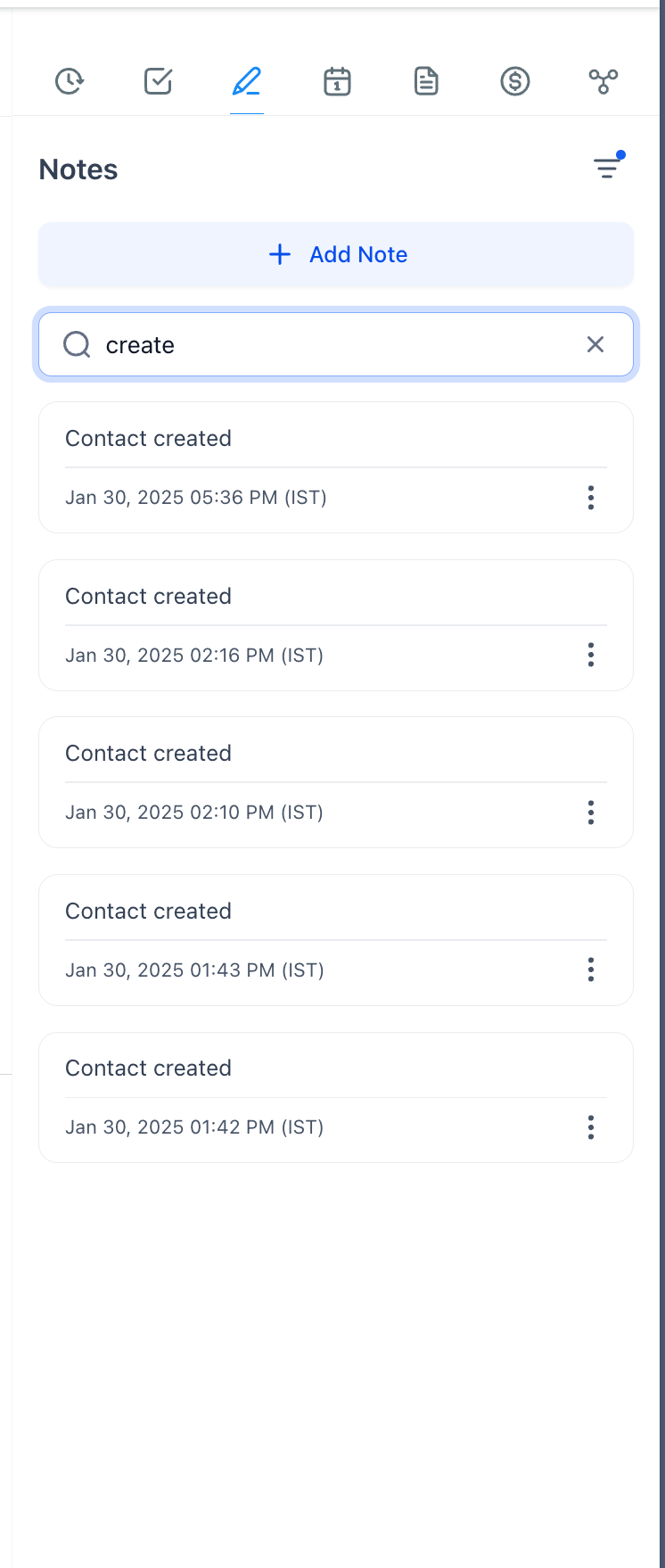The height and width of the screenshot is (1568, 665).
Task: Open options for the 02:10 PM note
Action: pos(590,813)
